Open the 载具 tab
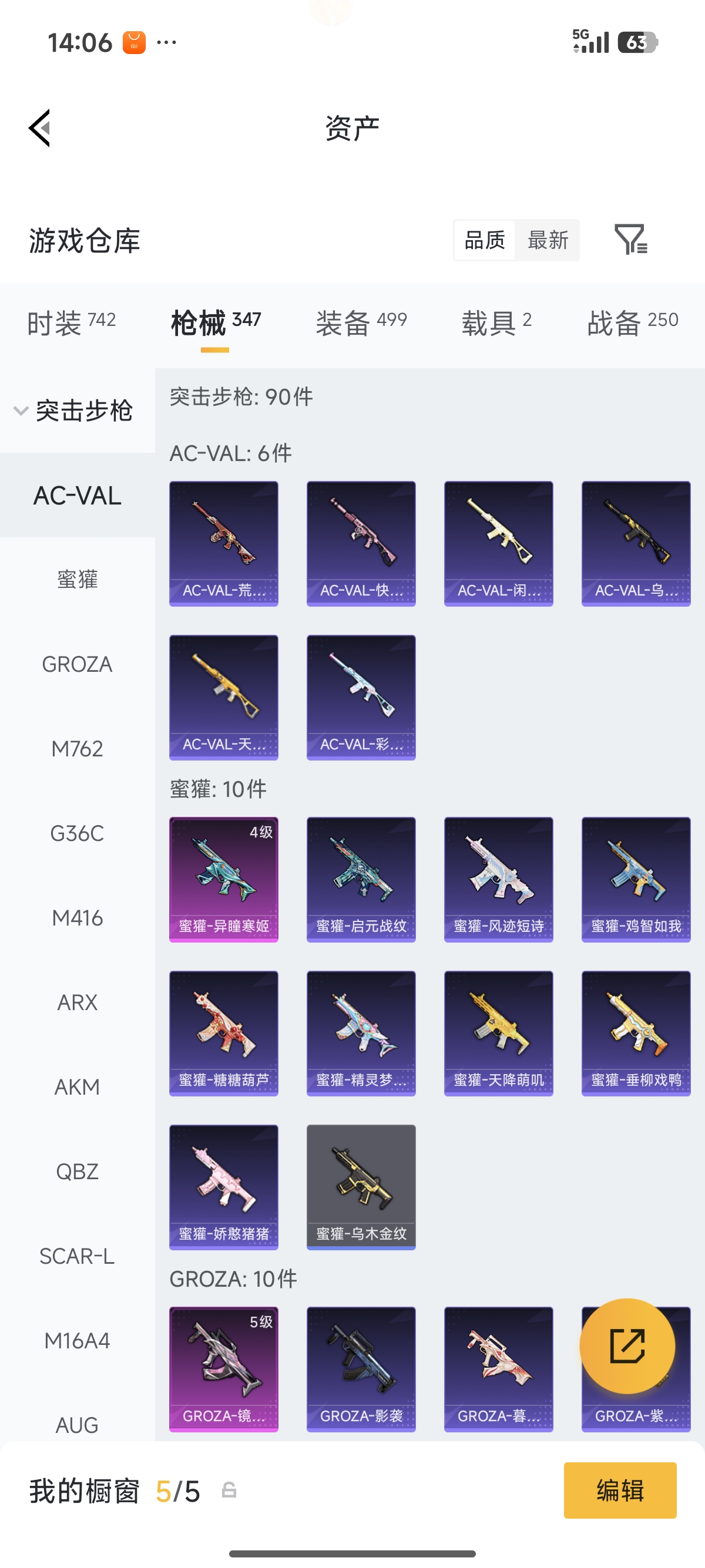The width and height of the screenshot is (705, 1568). pyautogui.click(x=496, y=322)
